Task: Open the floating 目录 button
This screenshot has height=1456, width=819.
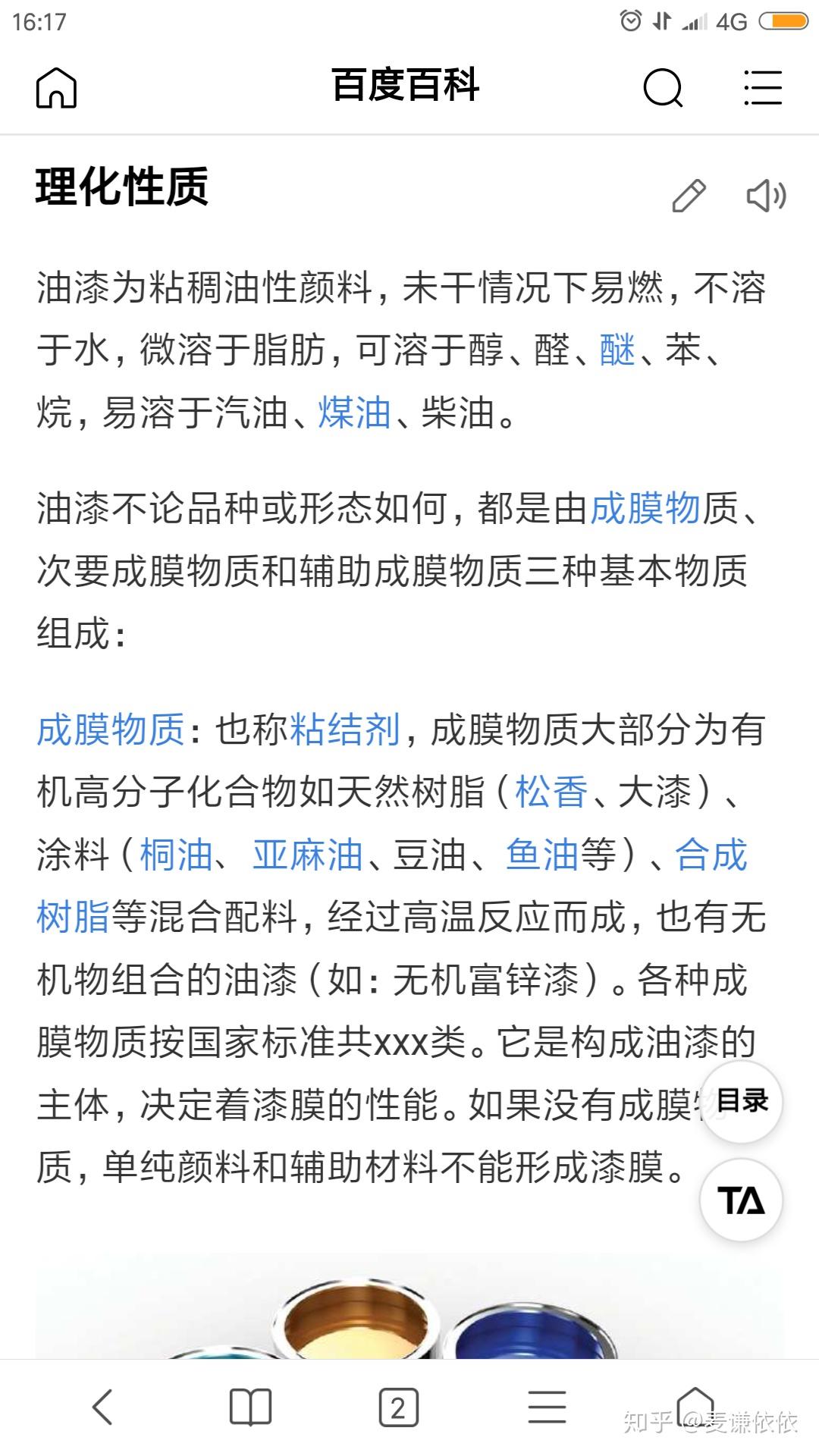Action: click(741, 1101)
